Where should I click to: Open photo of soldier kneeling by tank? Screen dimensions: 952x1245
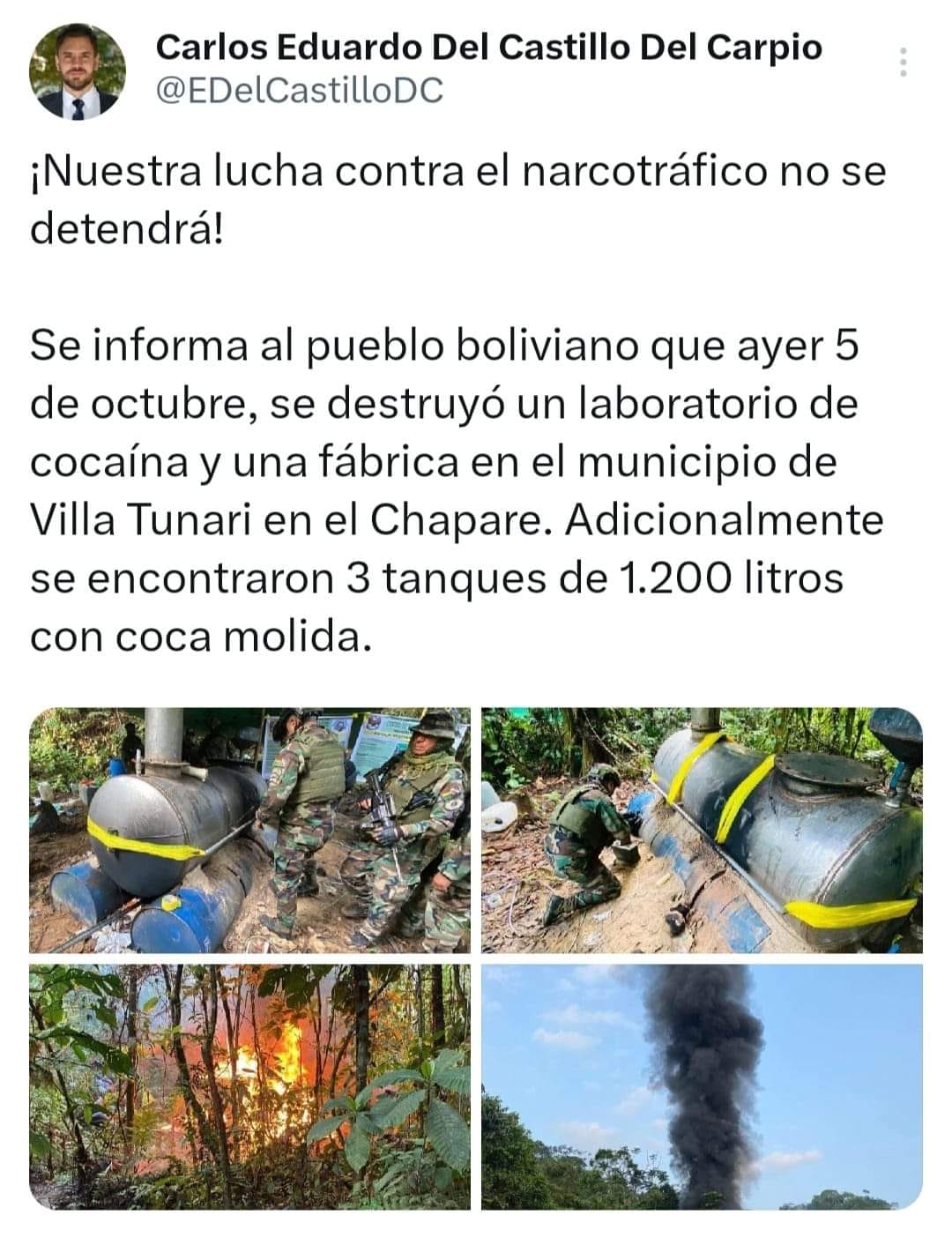pyautogui.click(x=702, y=830)
